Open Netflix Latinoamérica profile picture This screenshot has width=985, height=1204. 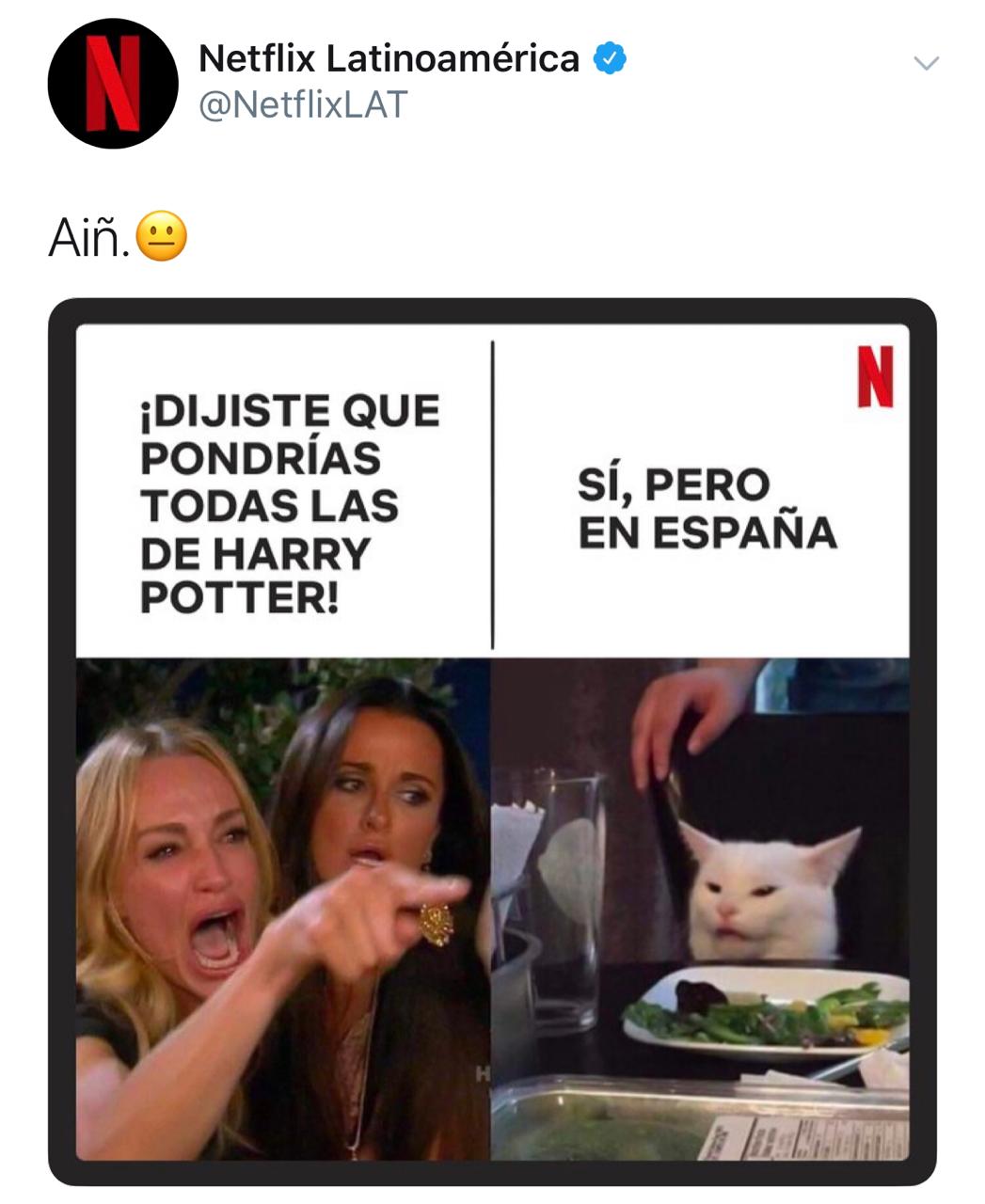pyautogui.click(x=112, y=83)
